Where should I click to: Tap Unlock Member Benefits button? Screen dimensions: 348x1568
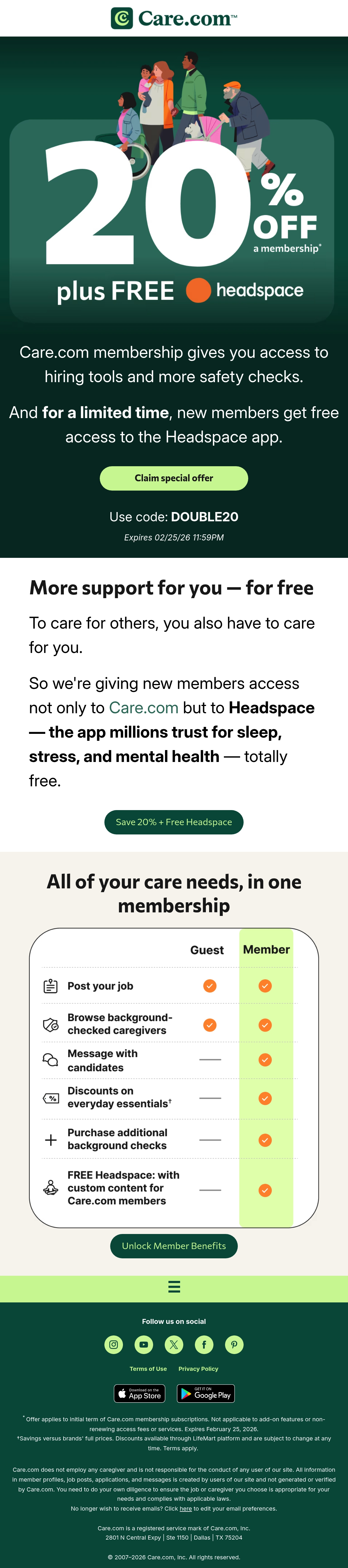point(174,1245)
